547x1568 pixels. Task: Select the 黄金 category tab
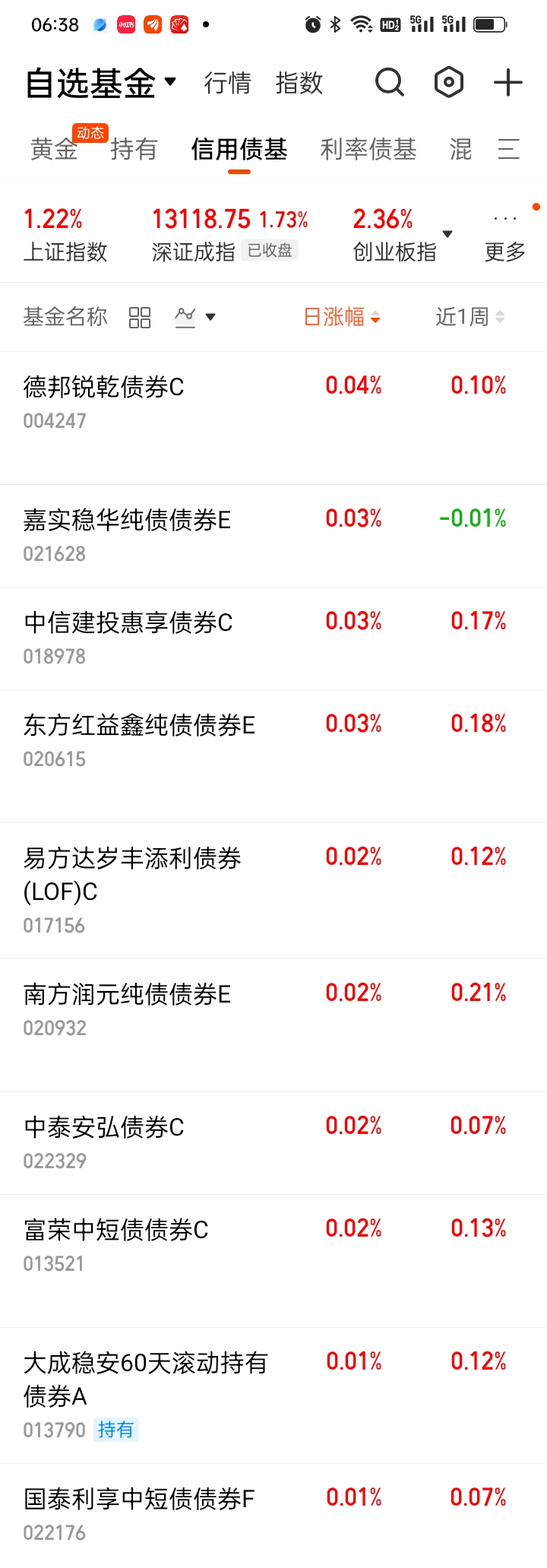pos(54,149)
